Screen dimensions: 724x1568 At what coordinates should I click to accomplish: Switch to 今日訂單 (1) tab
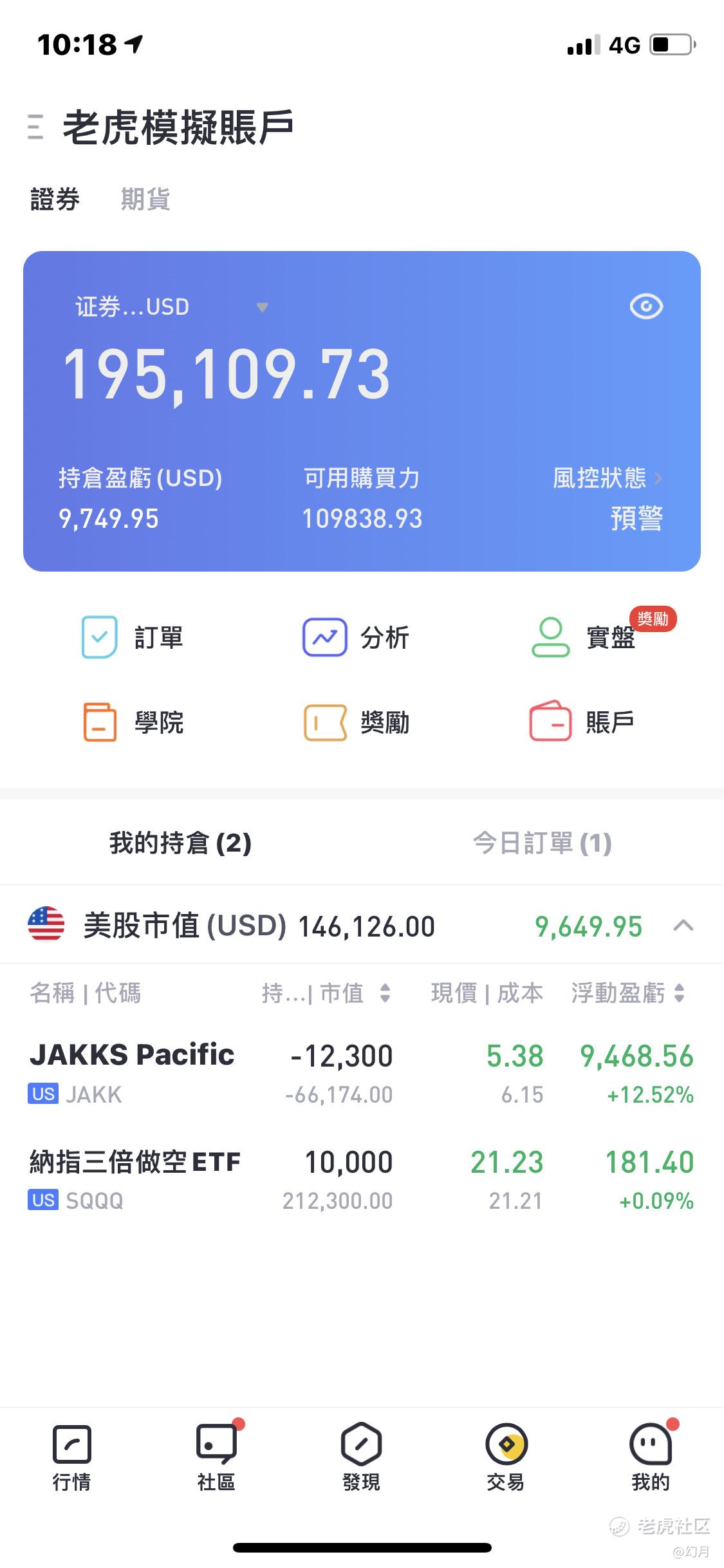tap(542, 843)
